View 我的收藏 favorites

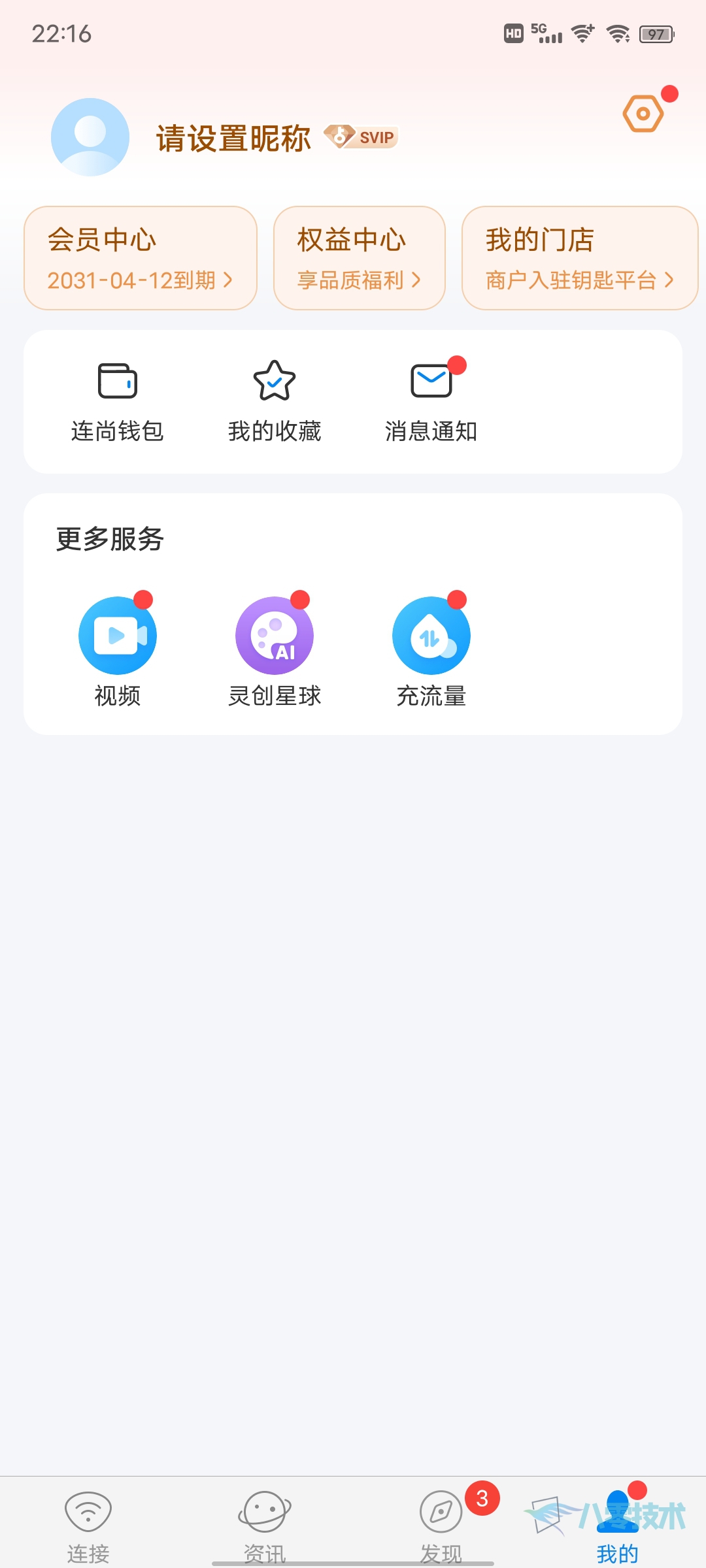coord(275,402)
